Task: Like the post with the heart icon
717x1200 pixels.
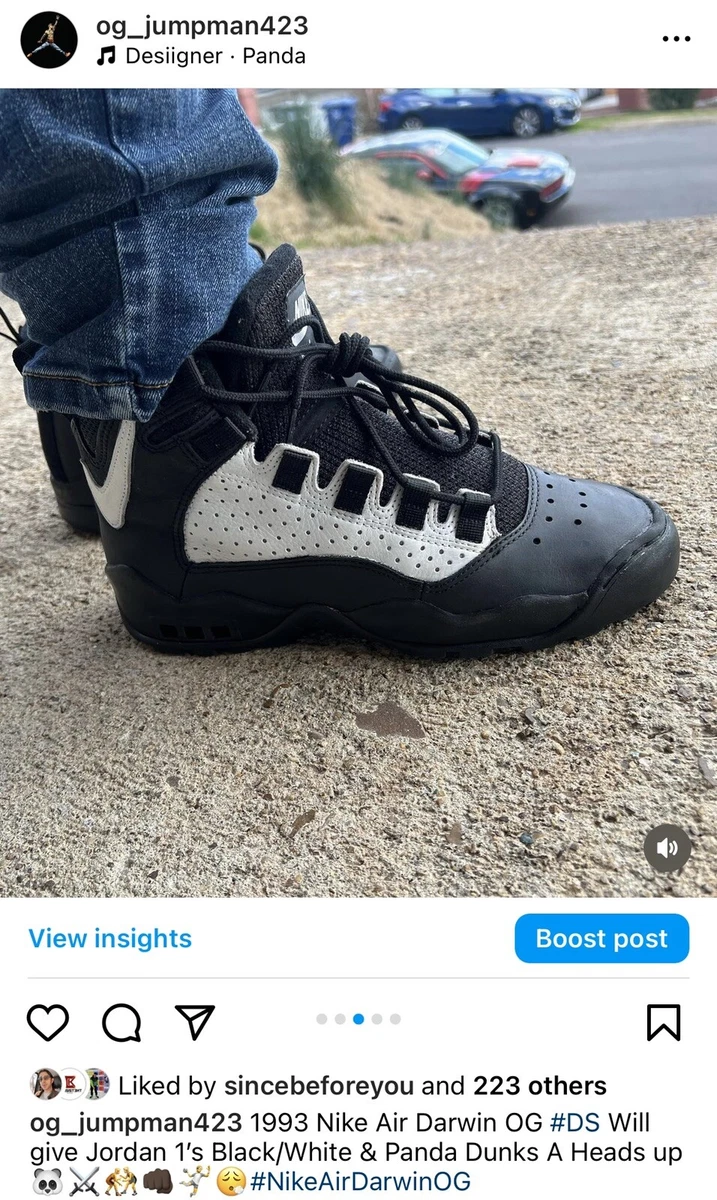Action: 47,1022
